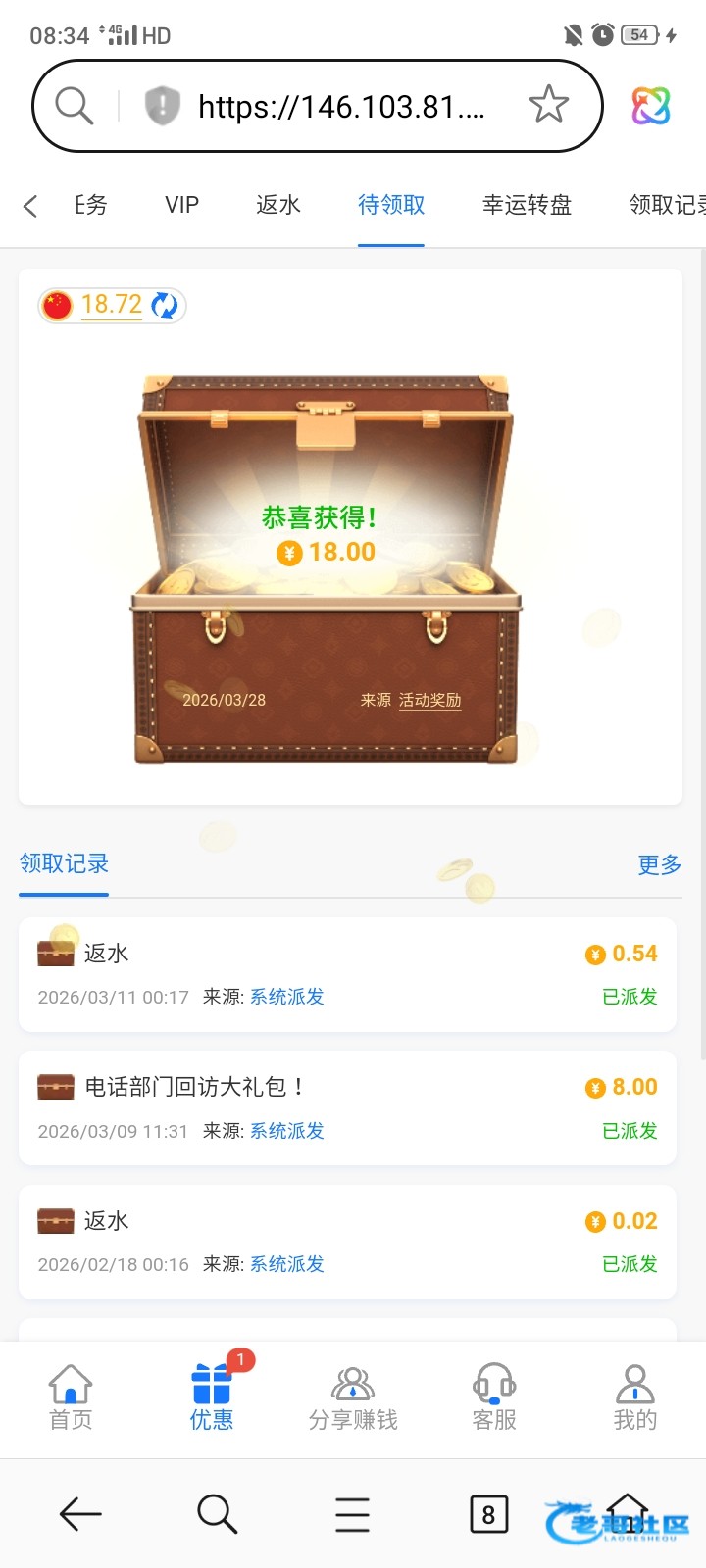Screen dimensions: 706x1568
Task: Refresh the 18.72 balance
Action: (x=165, y=306)
